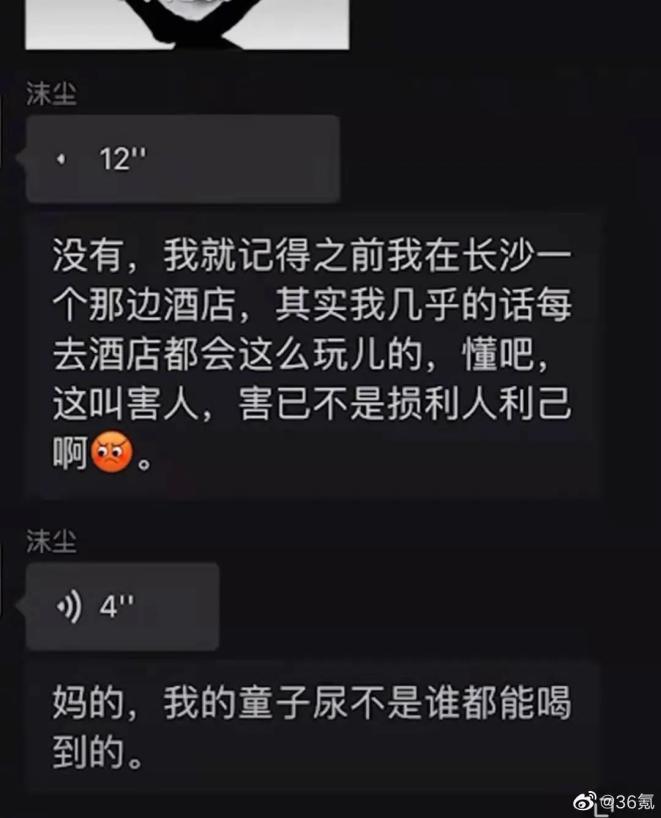
Task: Play the 12-second voice message from 沫尘
Action: tap(182, 159)
